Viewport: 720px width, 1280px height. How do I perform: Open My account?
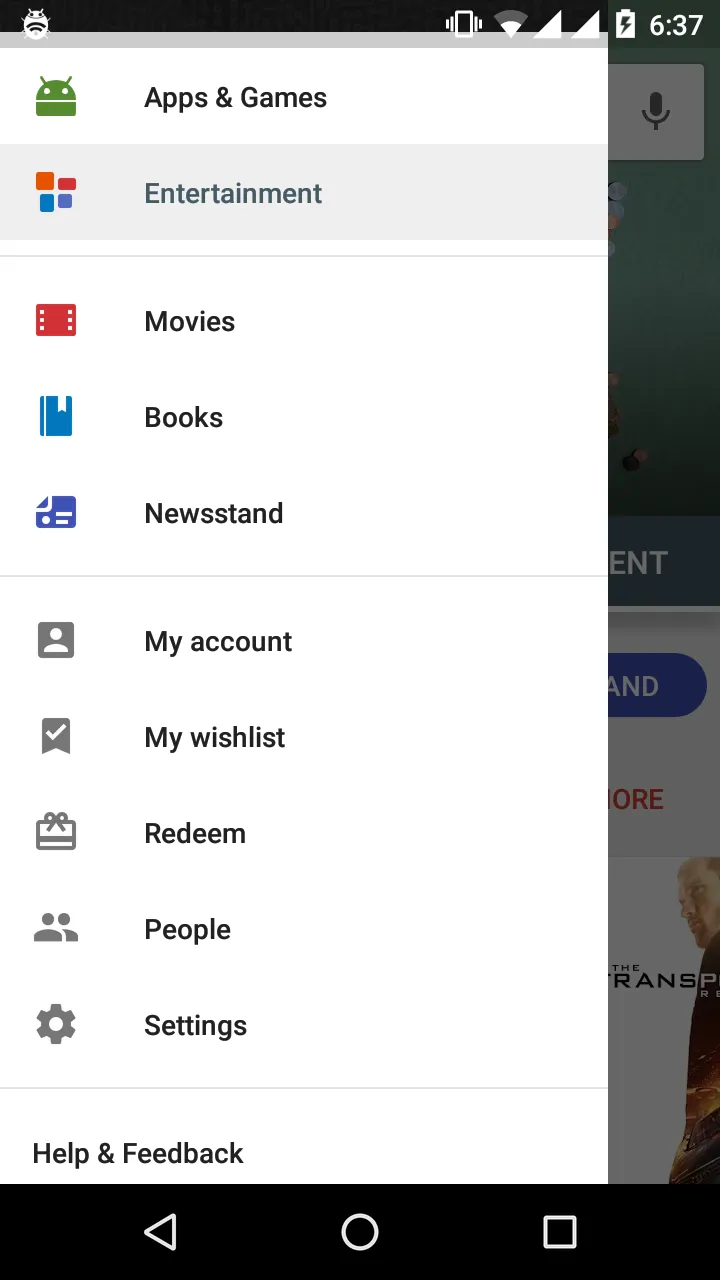pos(218,641)
